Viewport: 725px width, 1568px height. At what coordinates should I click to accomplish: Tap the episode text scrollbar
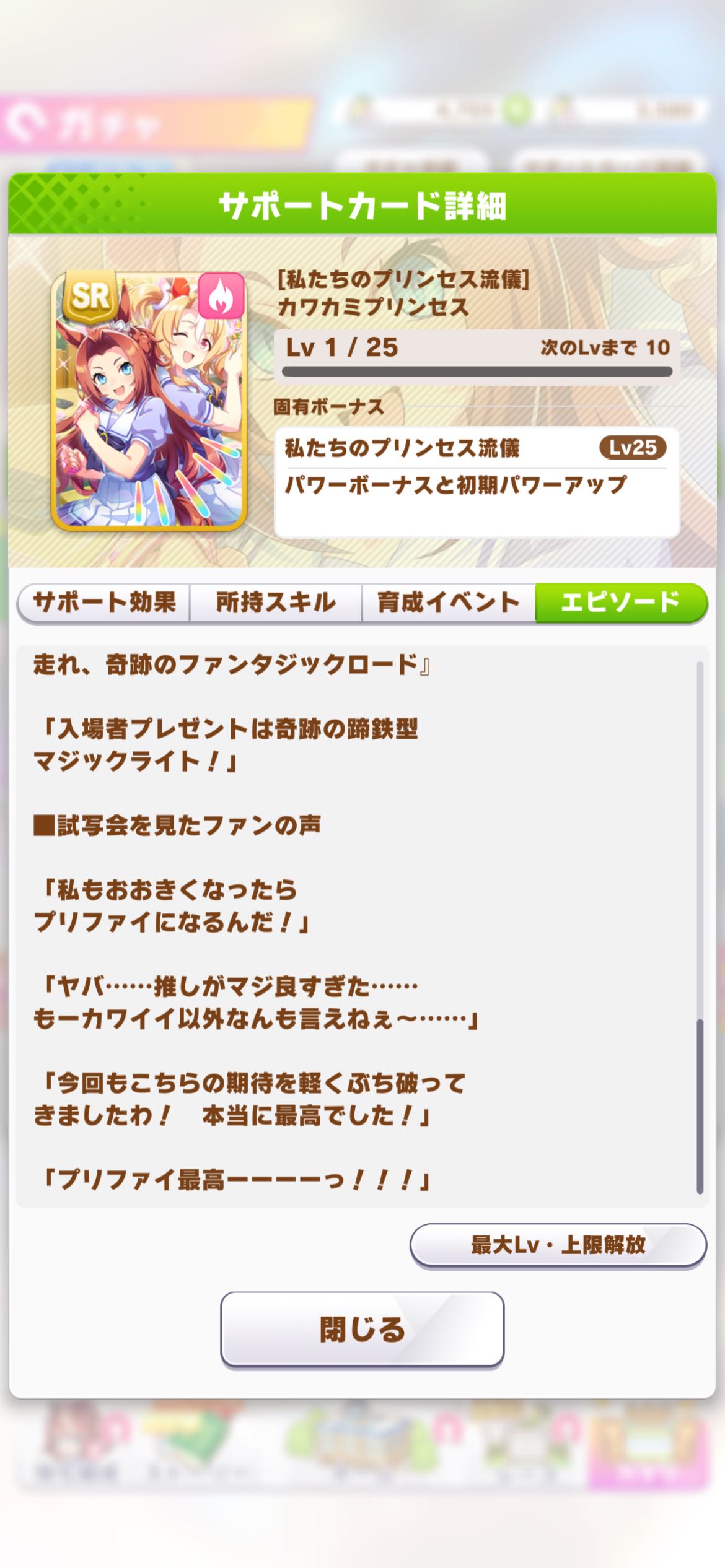[x=700, y=927]
